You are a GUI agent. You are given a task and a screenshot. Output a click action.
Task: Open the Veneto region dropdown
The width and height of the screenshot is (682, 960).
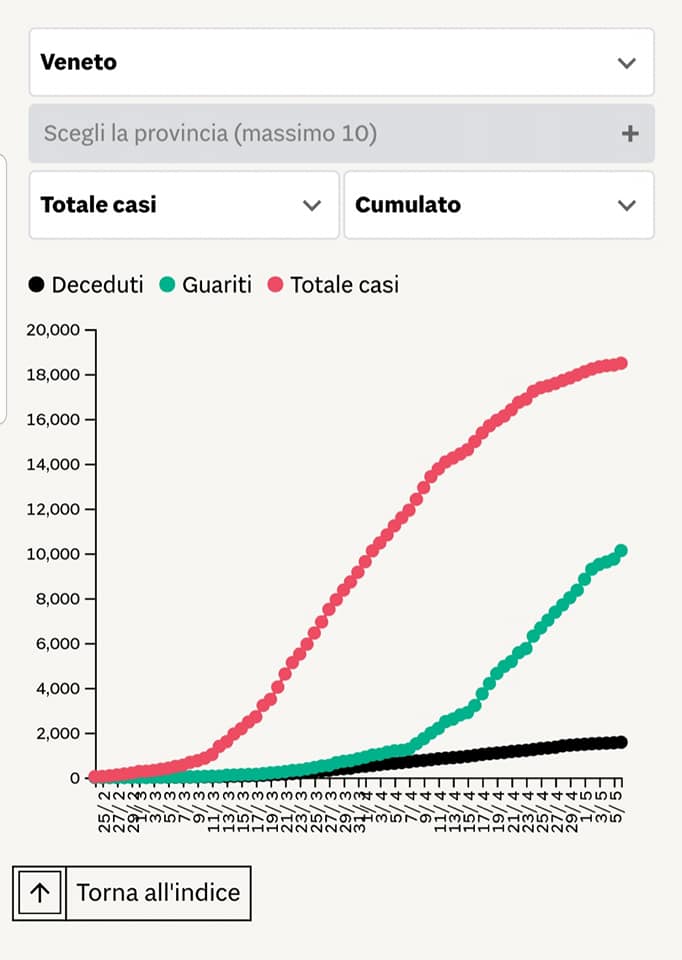pyautogui.click(x=341, y=62)
